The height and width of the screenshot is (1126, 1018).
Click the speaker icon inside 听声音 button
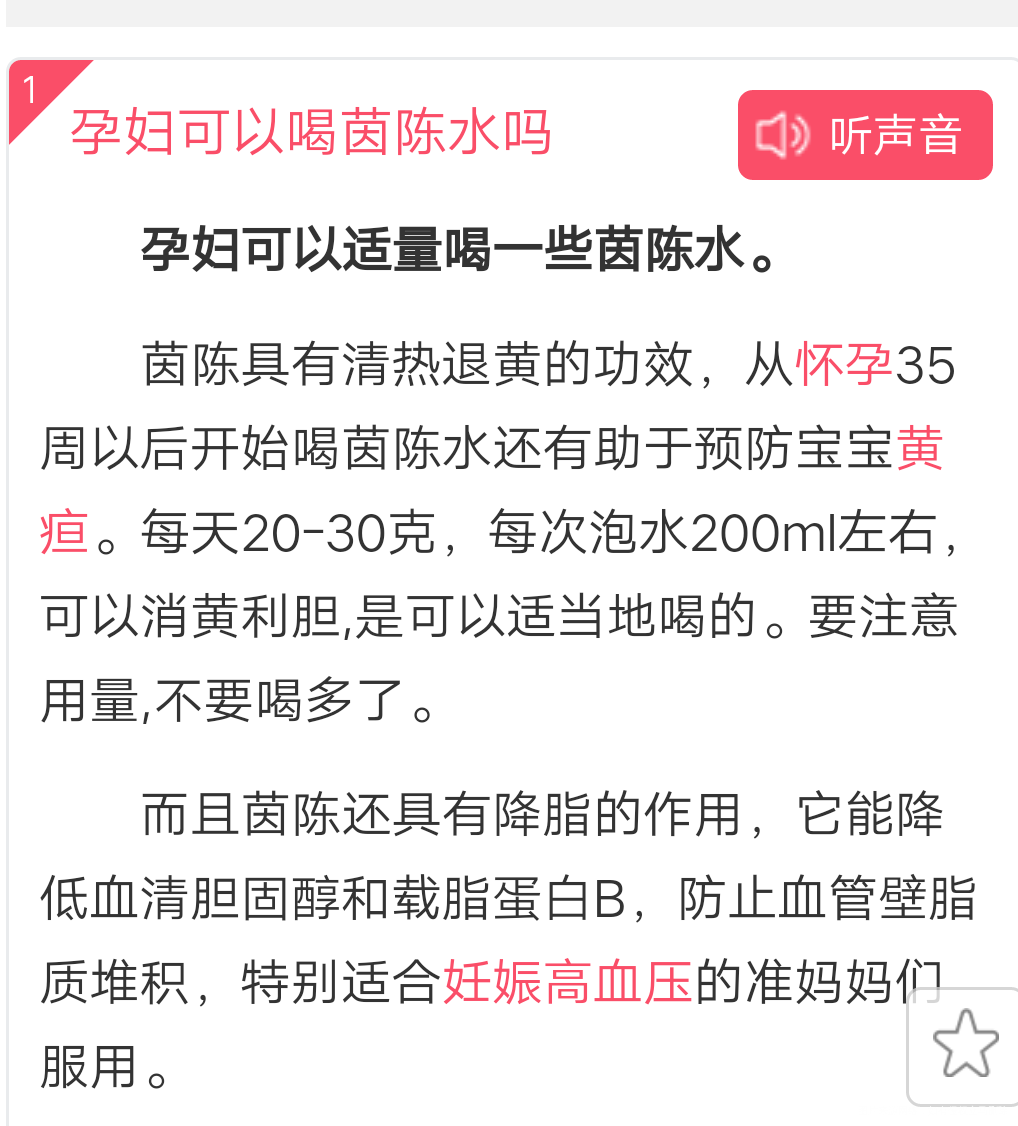tap(785, 134)
